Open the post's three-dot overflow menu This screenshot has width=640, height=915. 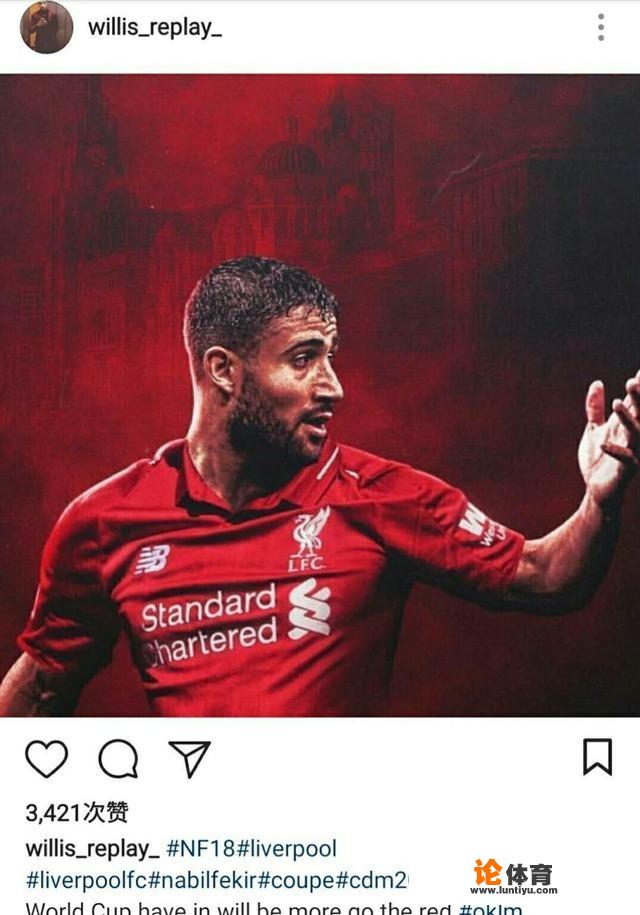600,27
